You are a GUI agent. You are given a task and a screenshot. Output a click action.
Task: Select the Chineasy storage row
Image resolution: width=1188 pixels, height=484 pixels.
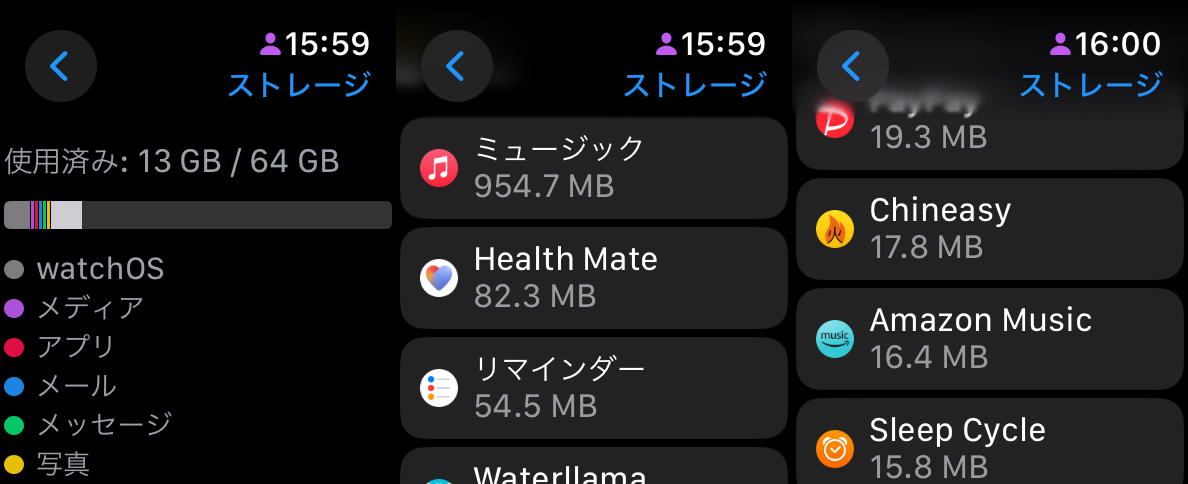(x=990, y=228)
